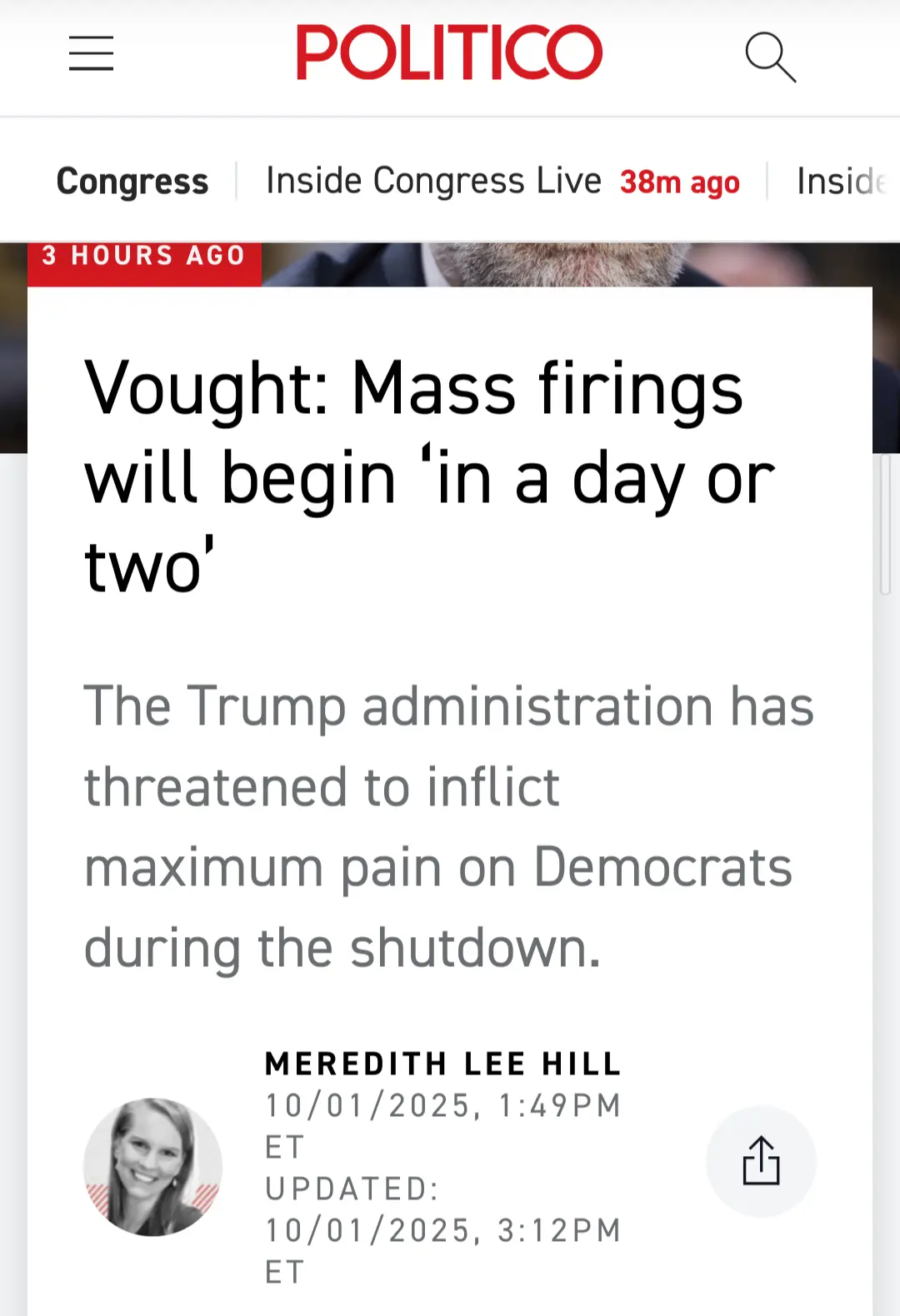
Task: Open the hamburger menu
Action: point(91,53)
